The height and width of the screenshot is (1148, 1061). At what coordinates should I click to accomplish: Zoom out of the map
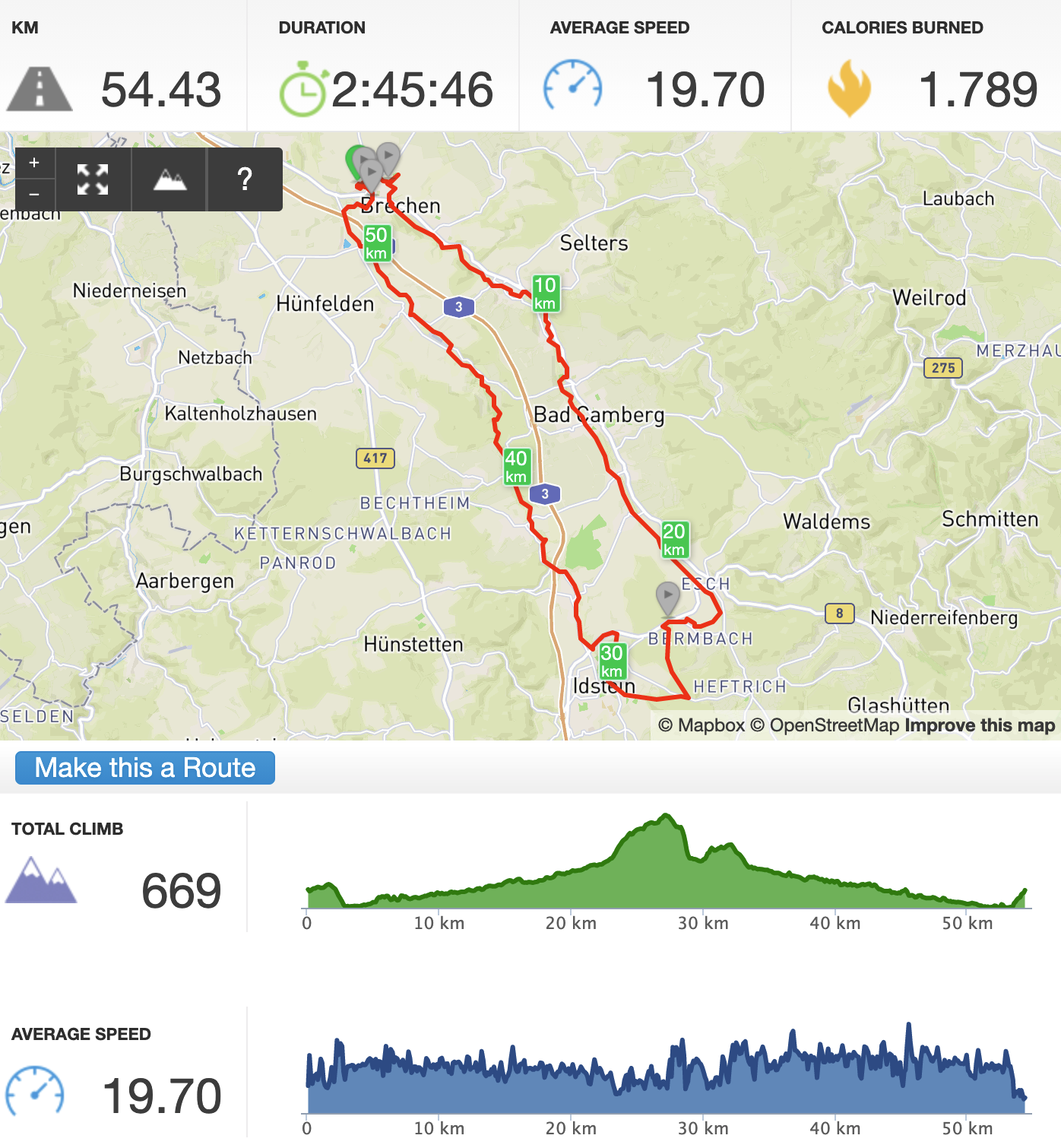pyautogui.click(x=34, y=195)
